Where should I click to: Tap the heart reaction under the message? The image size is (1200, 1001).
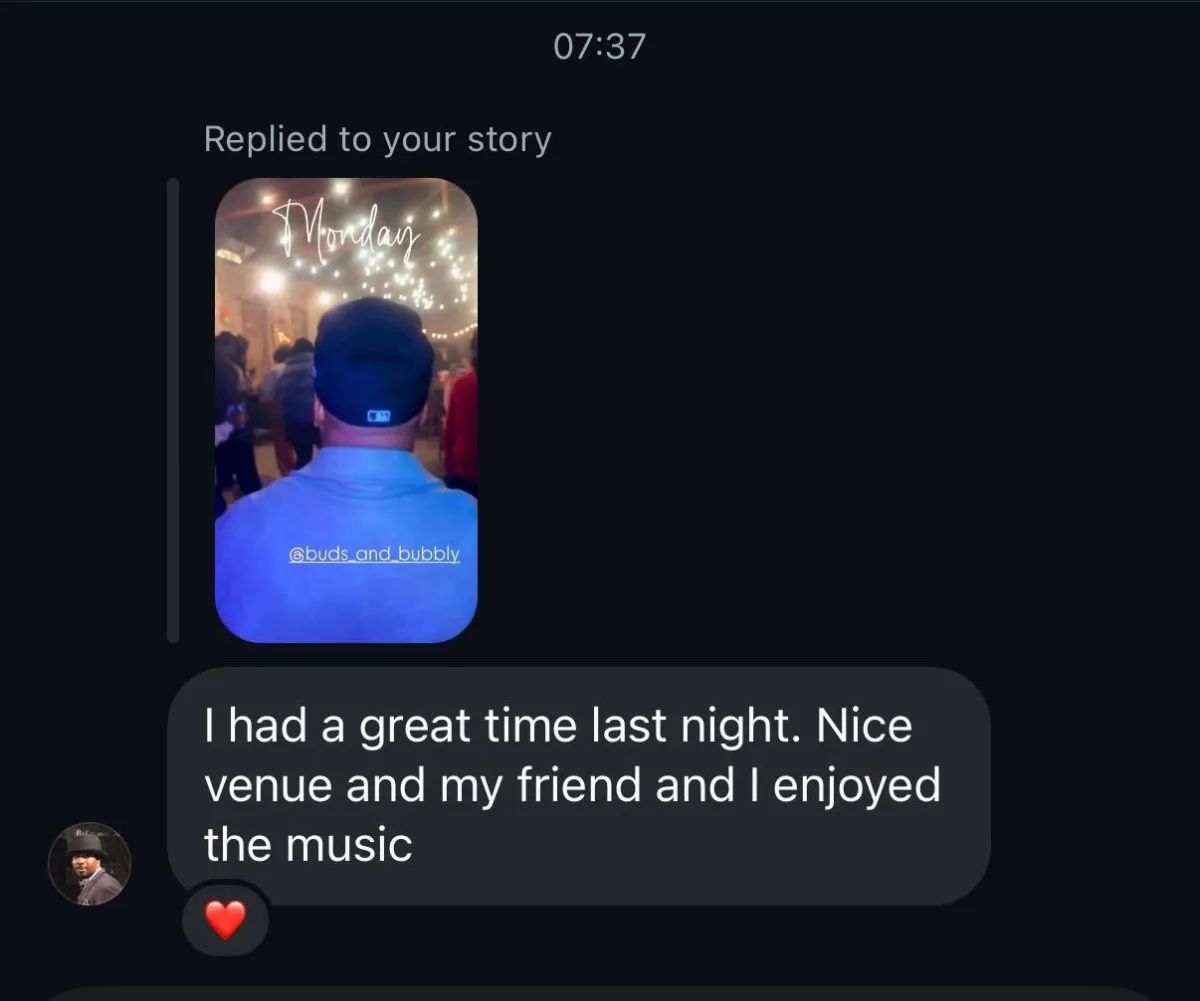click(225, 920)
